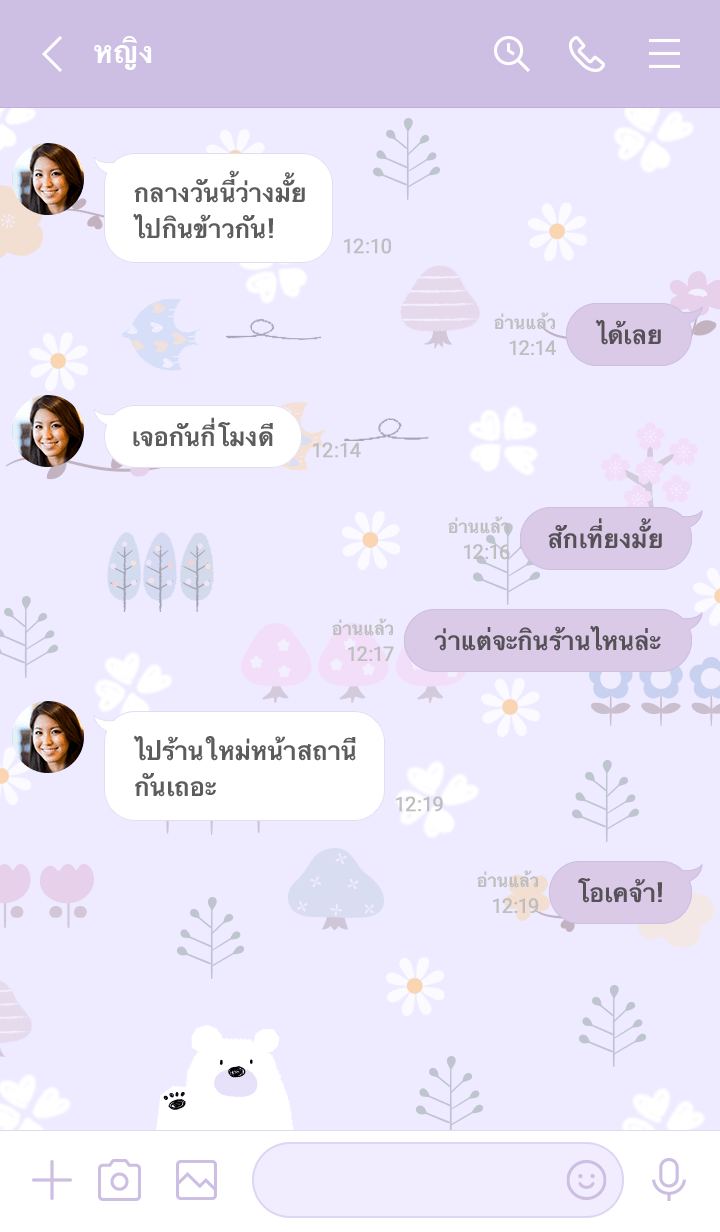Record a voice message with the microphone
The height and width of the screenshot is (1232, 720).
point(668,1180)
